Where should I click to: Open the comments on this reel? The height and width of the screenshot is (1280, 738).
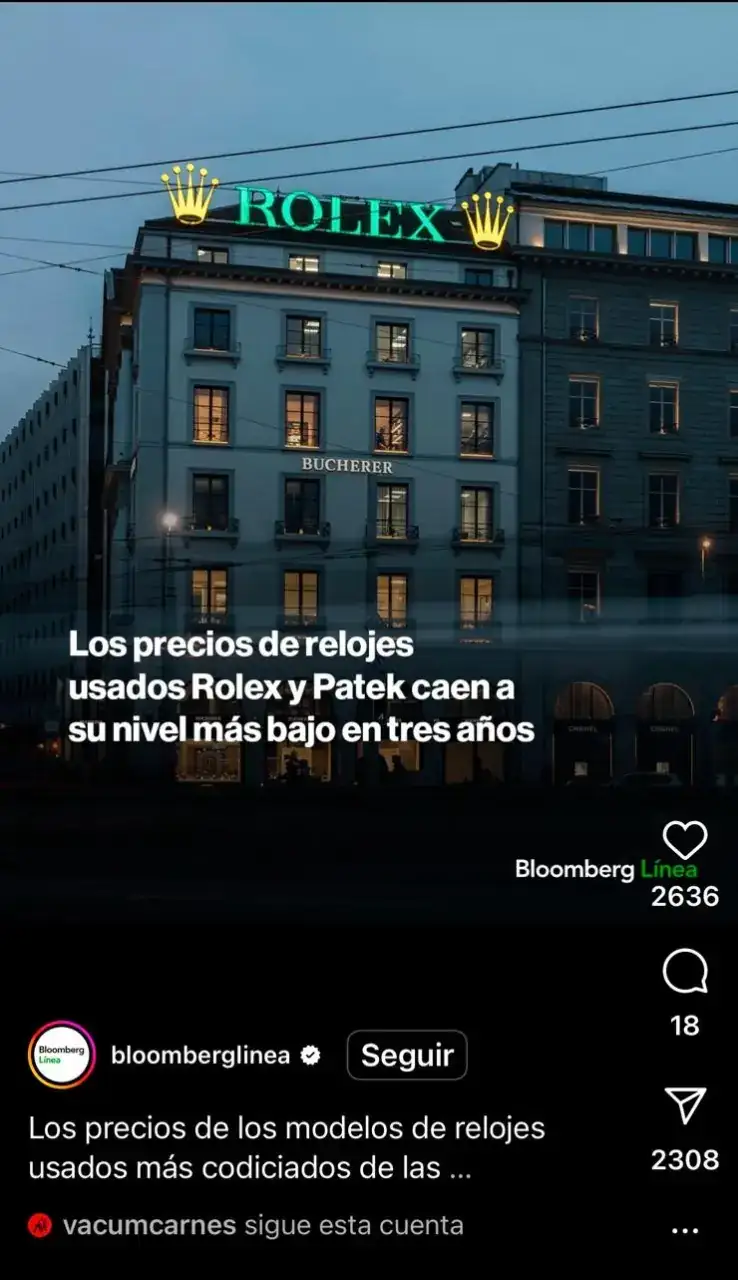[685, 971]
